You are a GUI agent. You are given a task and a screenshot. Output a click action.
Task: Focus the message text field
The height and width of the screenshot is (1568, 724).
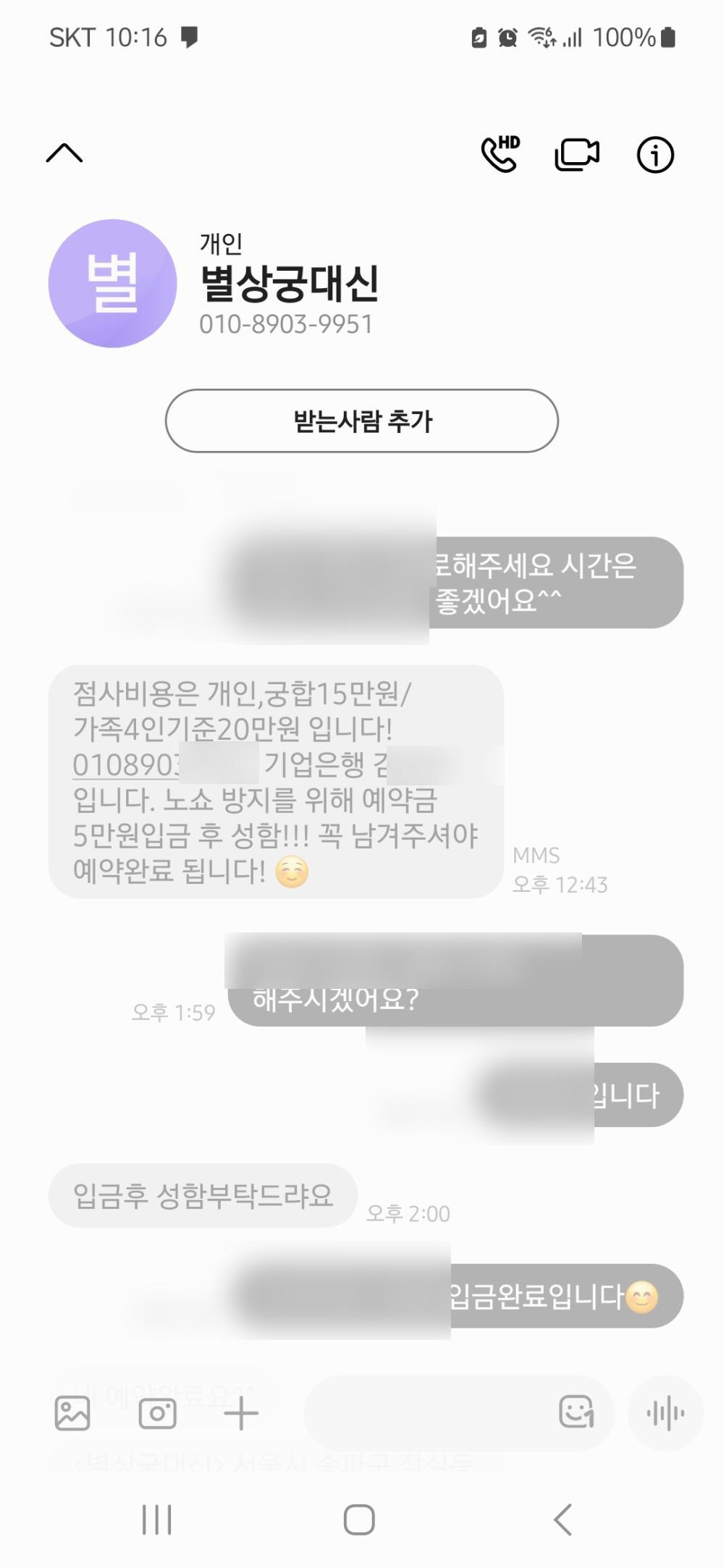point(427,1413)
